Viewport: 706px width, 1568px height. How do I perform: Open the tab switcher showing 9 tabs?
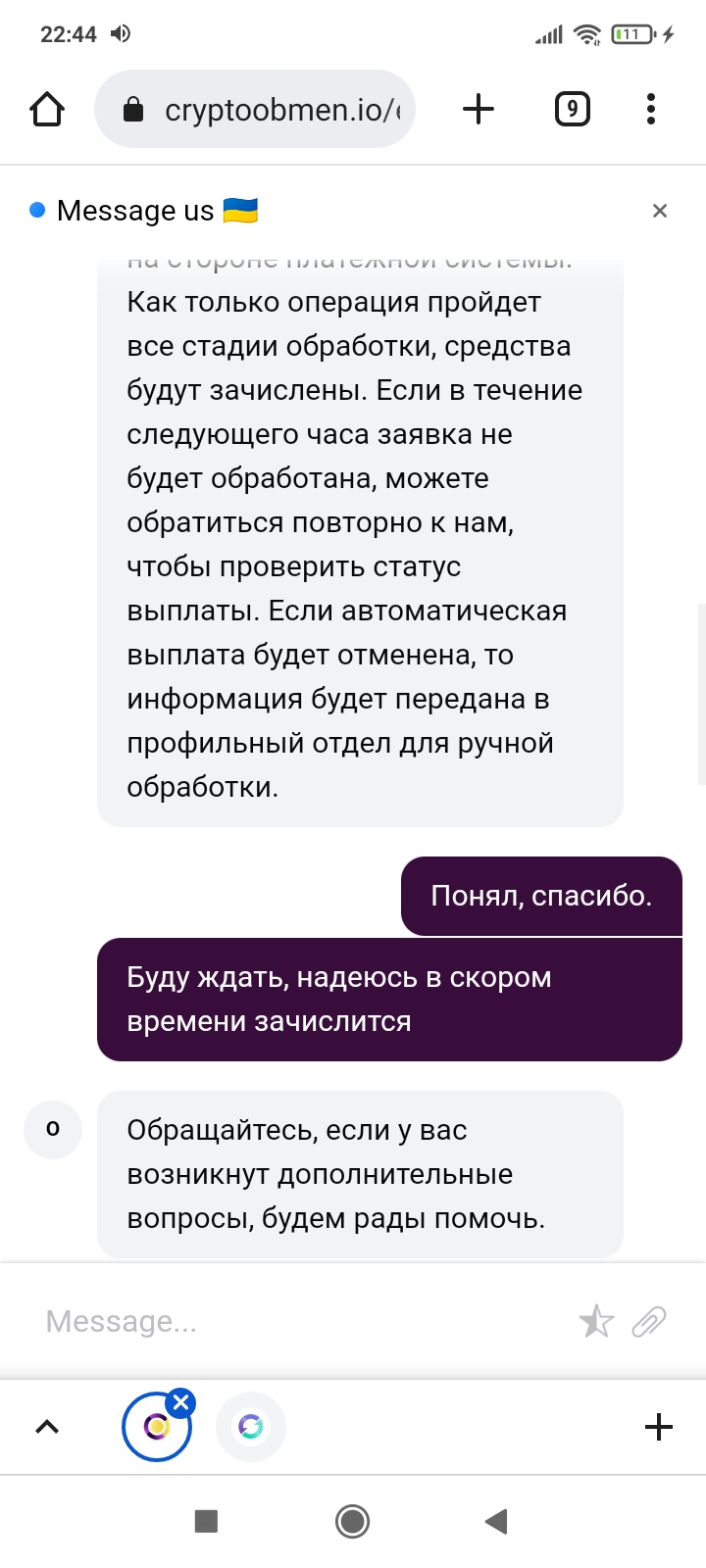[x=573, y=109]
